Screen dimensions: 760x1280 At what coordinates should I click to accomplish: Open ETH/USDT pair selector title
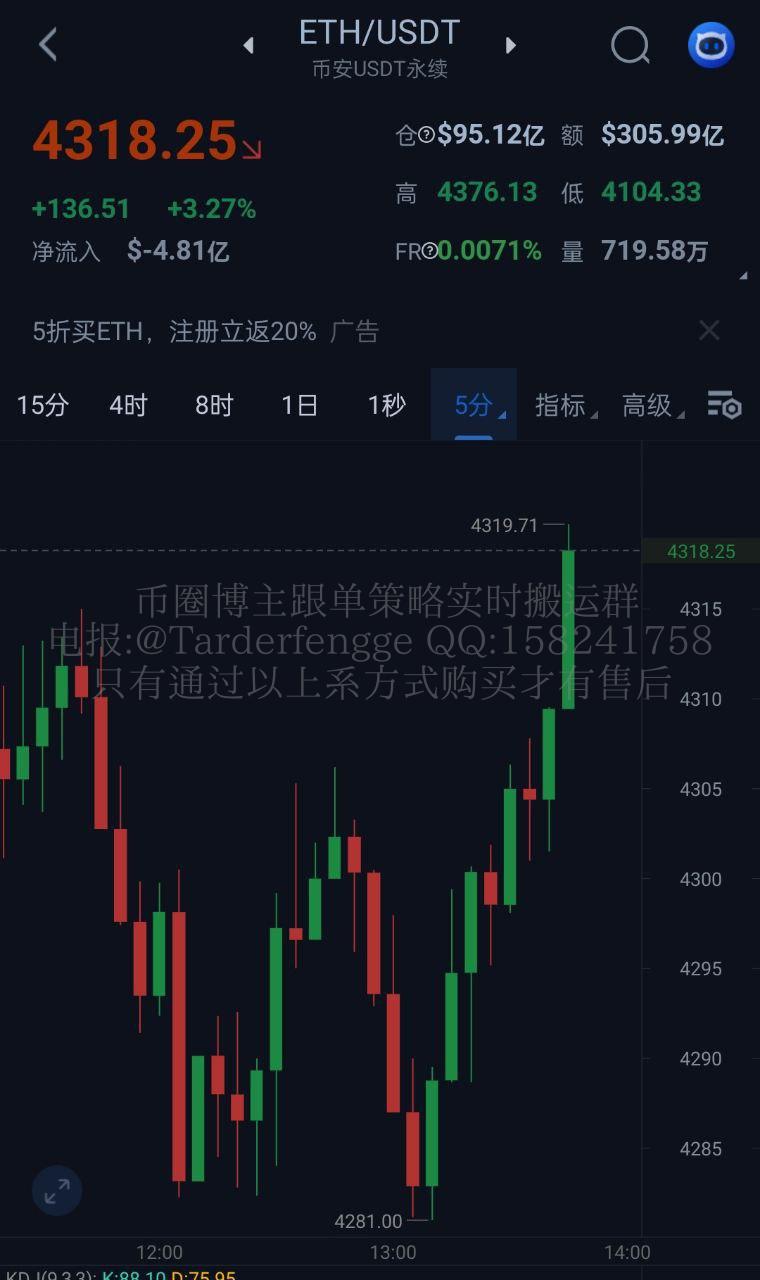[x=379, y=34]
